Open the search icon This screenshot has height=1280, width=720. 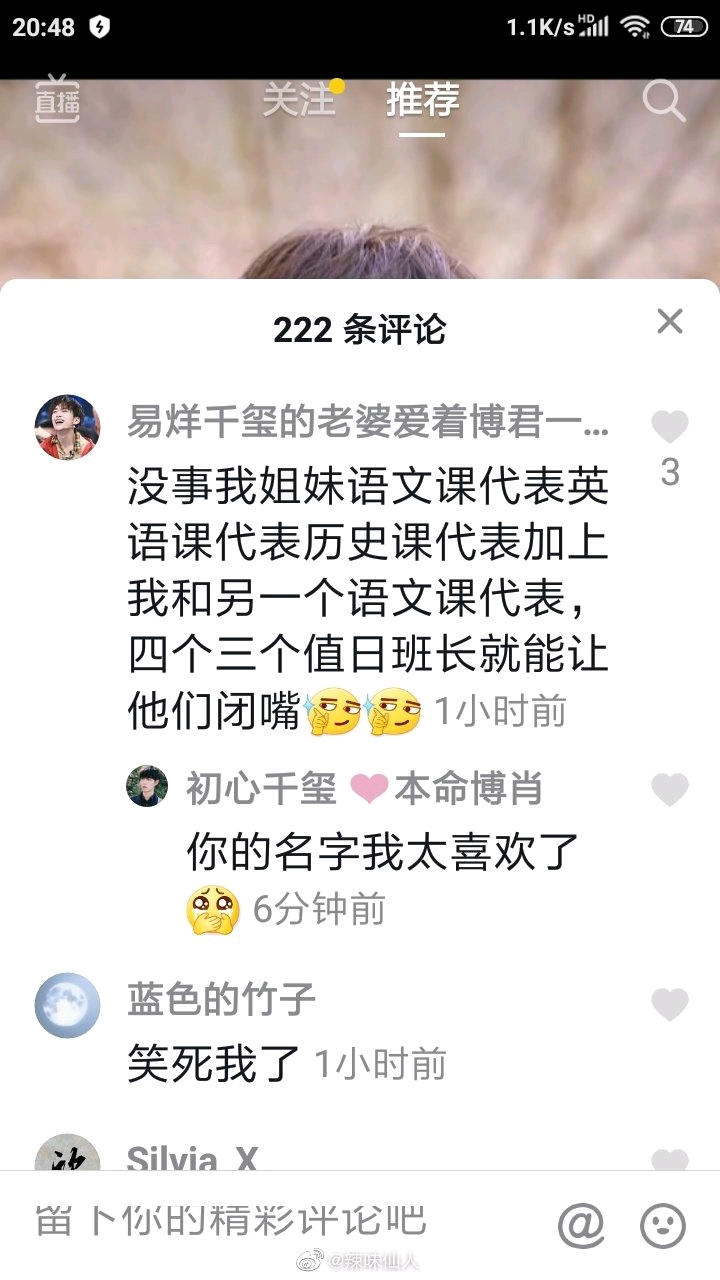click(x=663, y=100)
